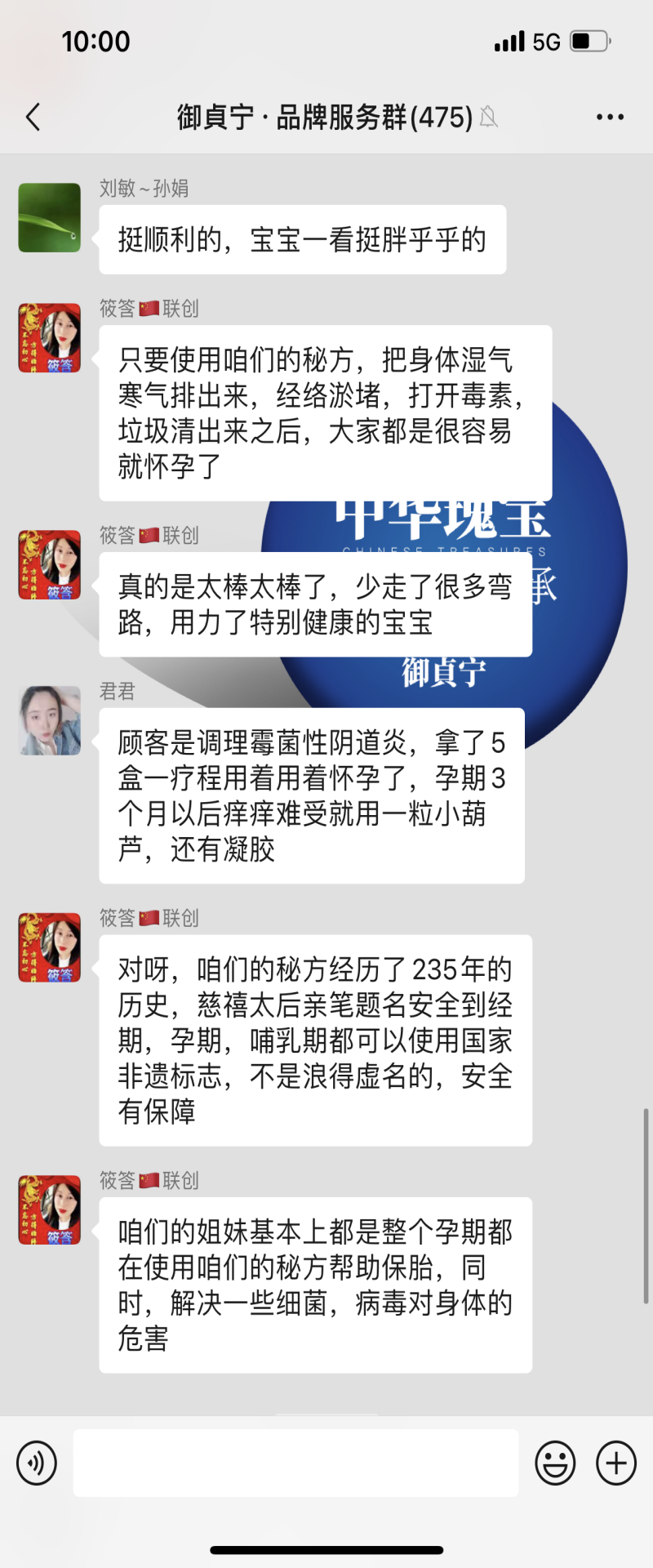Open the emoji picker
Screen dimensions: 653x1568
(555, 1463)
